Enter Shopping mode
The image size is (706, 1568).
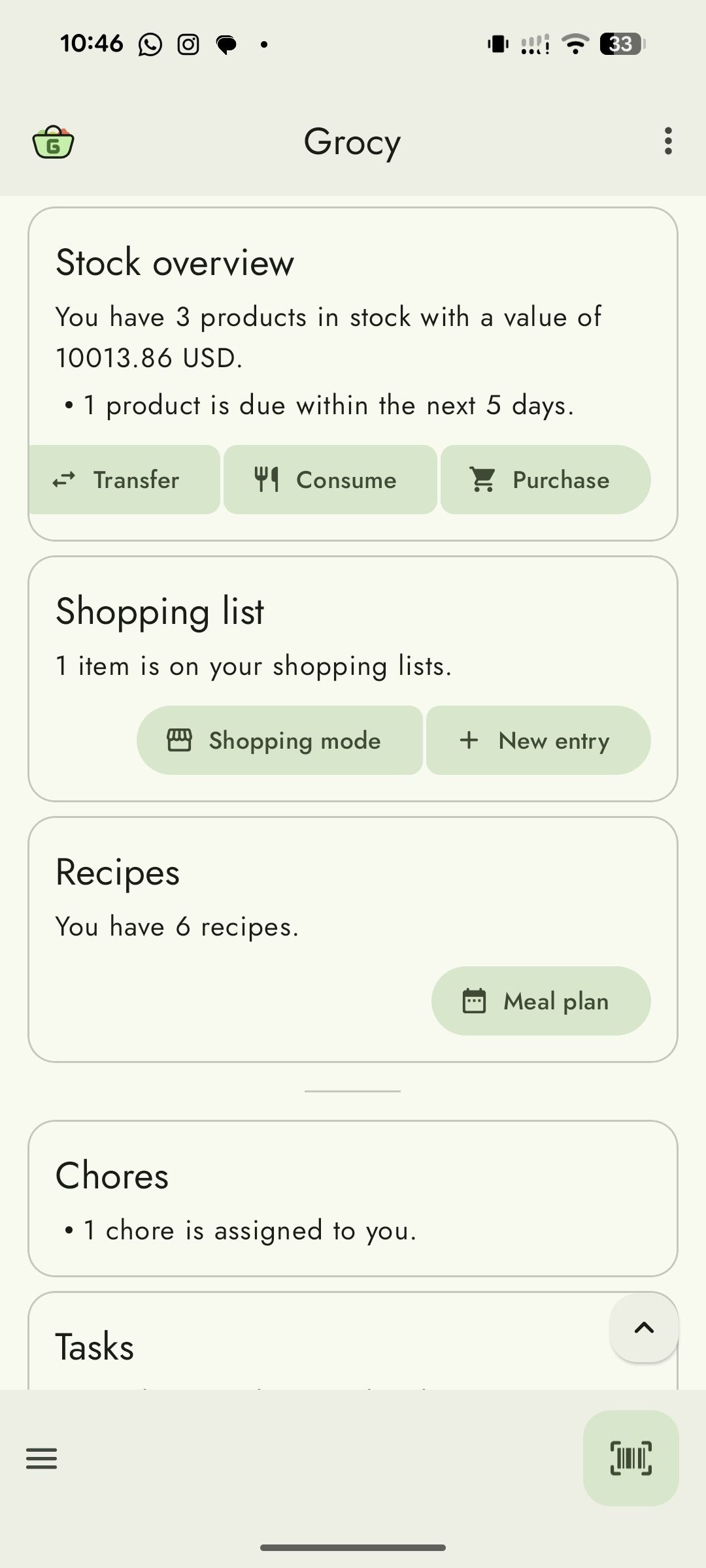[x=279, y=741]
